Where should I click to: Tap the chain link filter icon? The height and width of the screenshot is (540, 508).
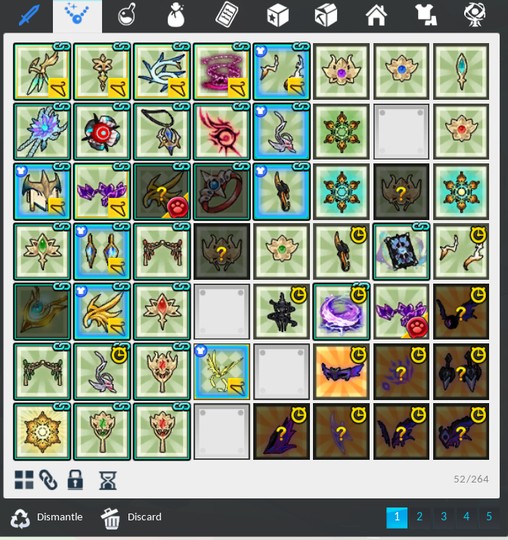48,479
